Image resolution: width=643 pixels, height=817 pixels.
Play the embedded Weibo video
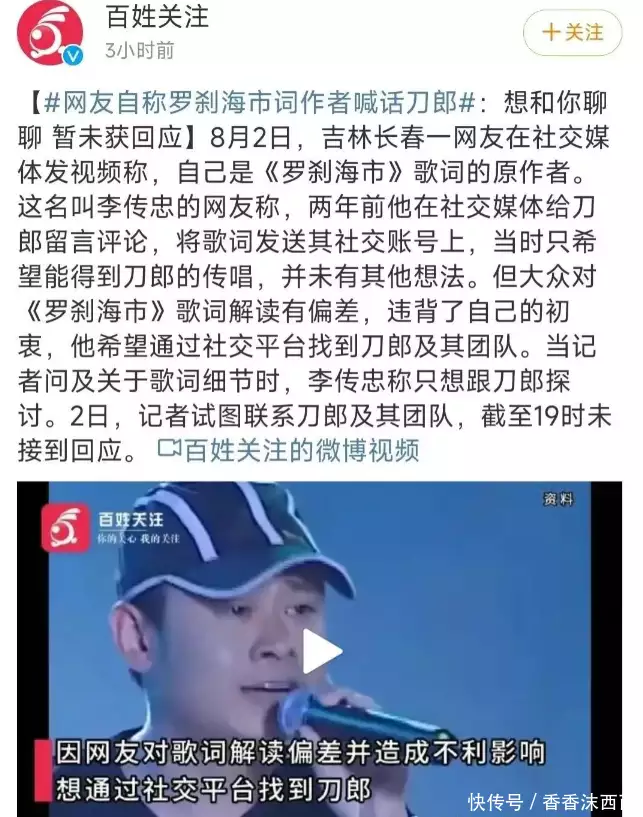[322, 651]
